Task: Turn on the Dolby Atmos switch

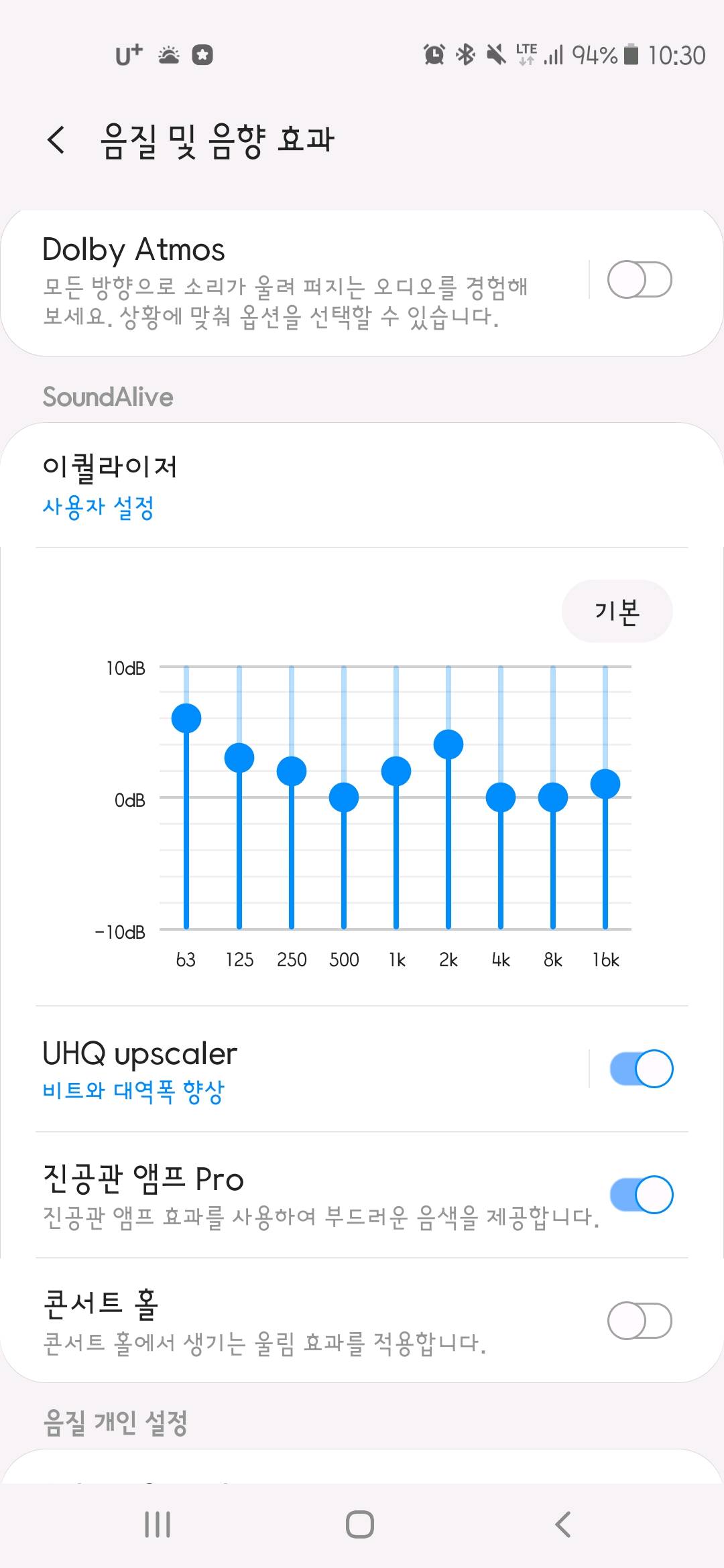Action: coord(639,279)
